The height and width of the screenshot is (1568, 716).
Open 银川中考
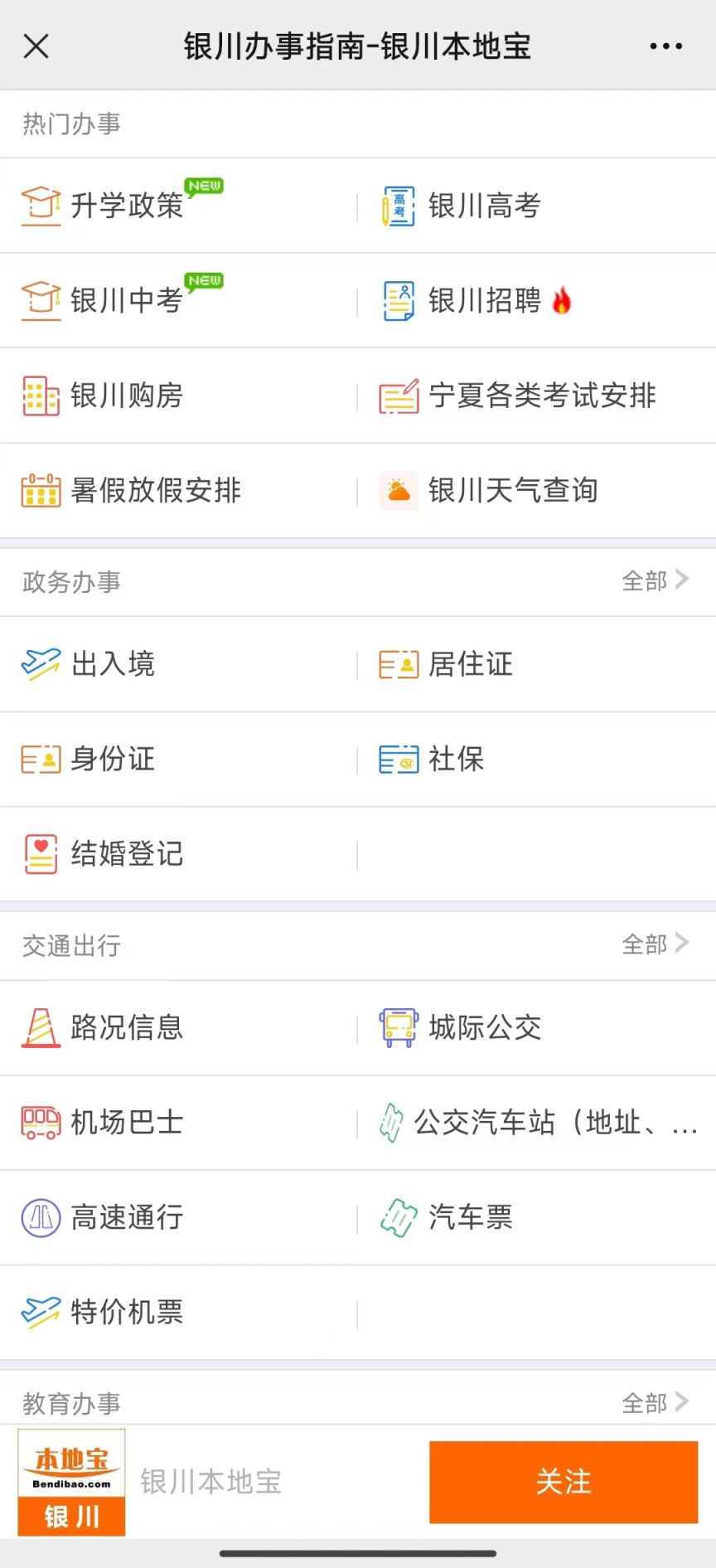179,300
